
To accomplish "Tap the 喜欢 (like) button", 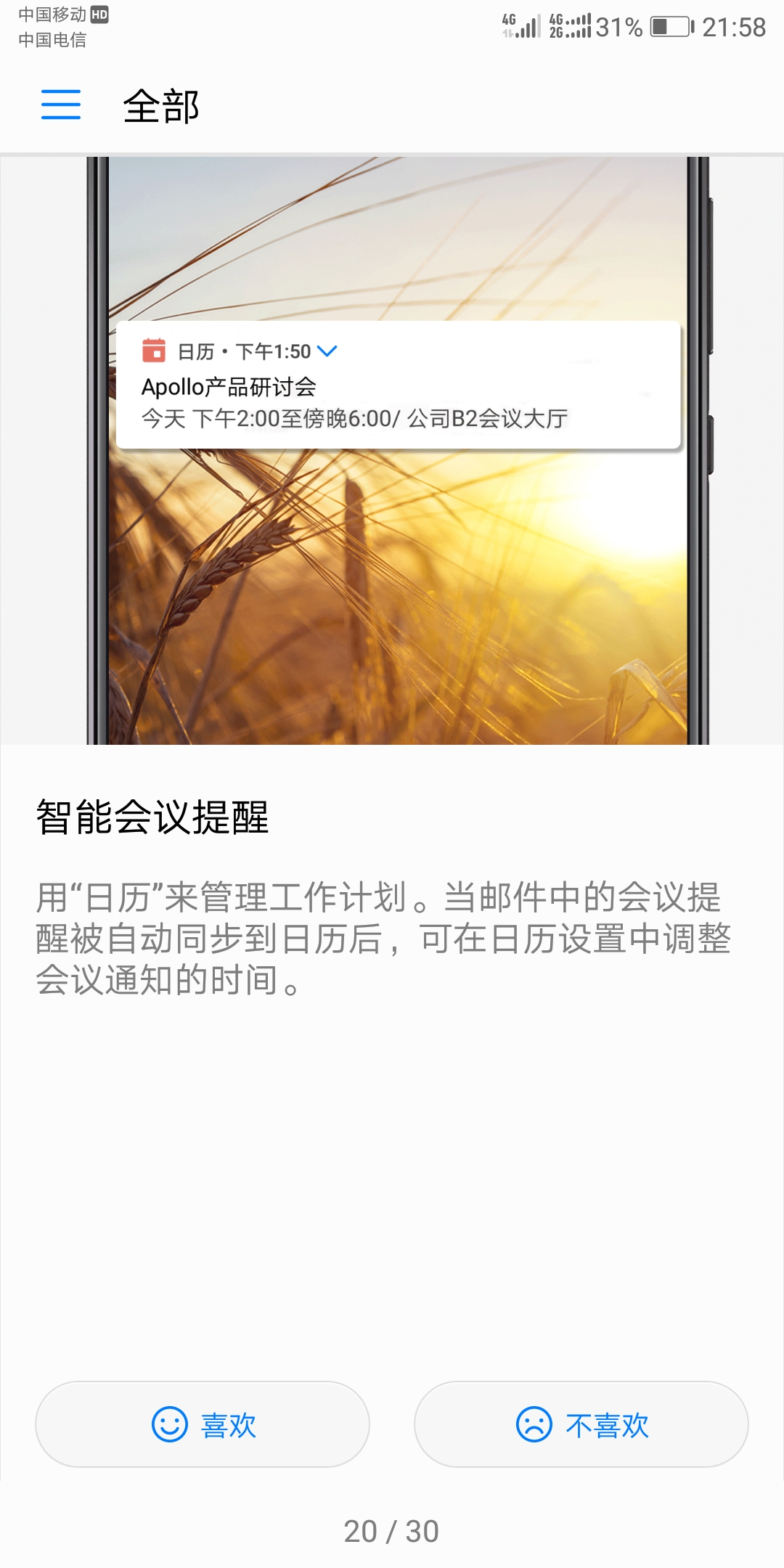I will pos(203,1424).
